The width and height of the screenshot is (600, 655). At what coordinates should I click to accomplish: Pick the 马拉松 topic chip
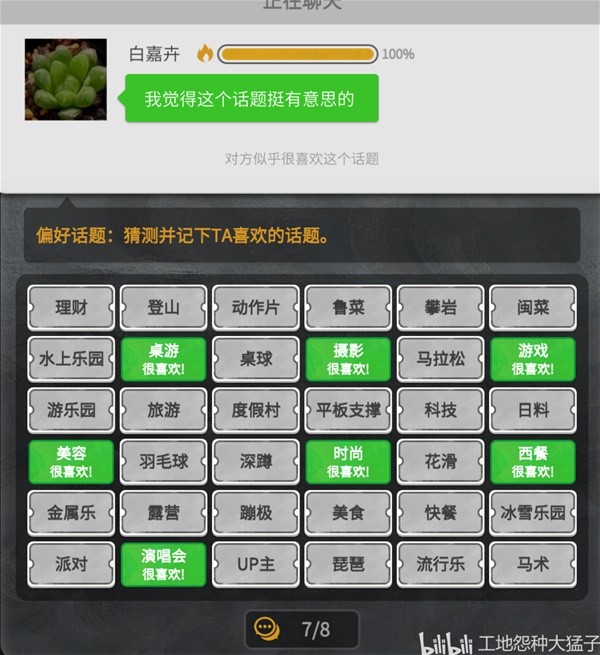point(441,359)
